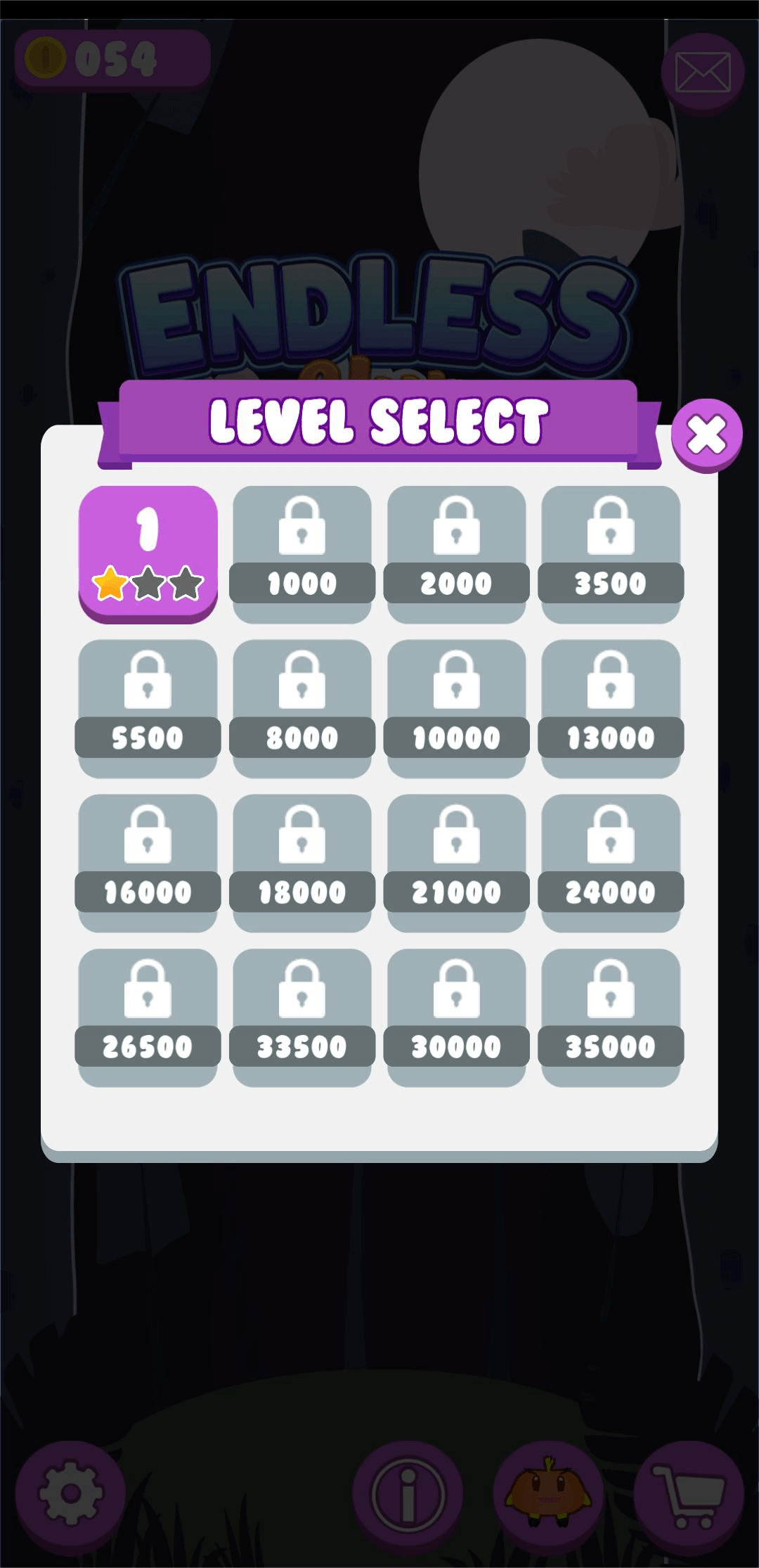Select the locked level requiring 1000
Screen dimensions: 759x1568
point(302,553)
